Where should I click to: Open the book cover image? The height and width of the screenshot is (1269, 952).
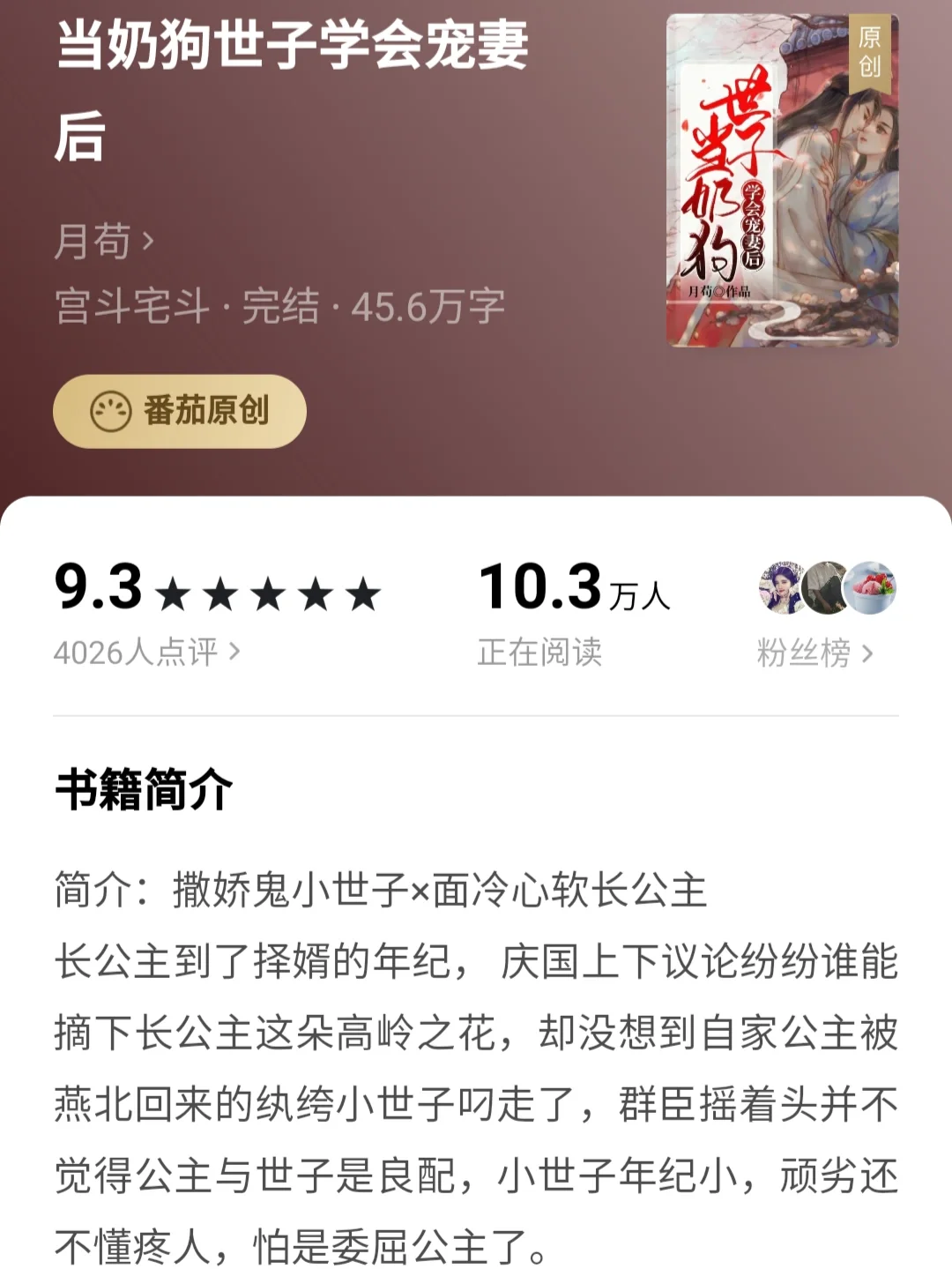782,180
